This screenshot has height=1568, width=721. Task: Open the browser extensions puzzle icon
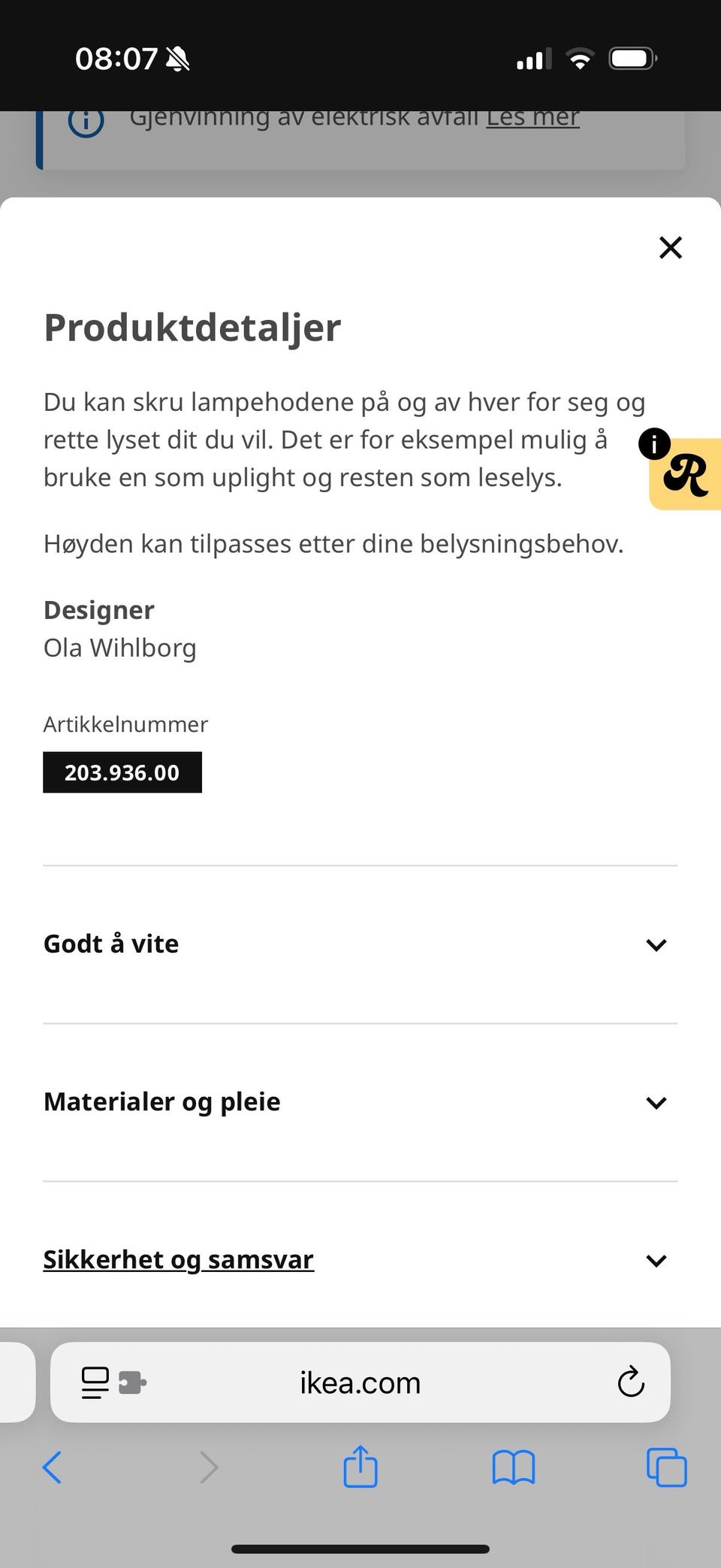pyautogui.click(x=132, y=1382)
